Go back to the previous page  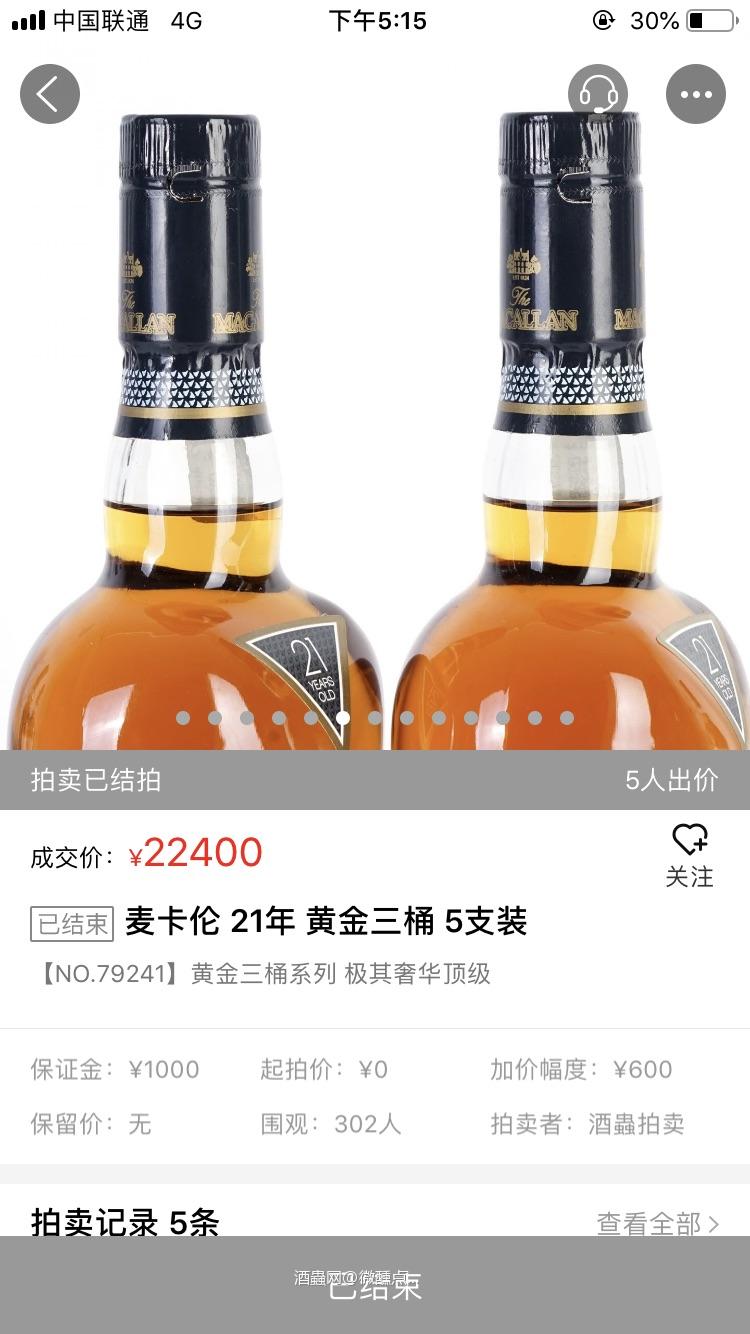coord(49,94)
